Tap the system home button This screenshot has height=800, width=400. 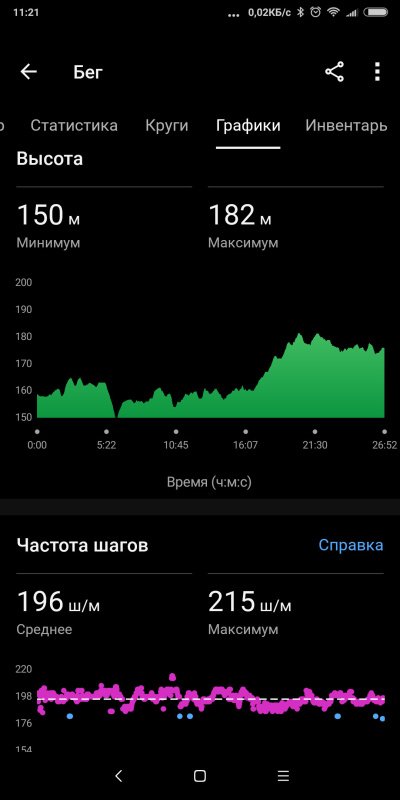[x=200, y=776]
